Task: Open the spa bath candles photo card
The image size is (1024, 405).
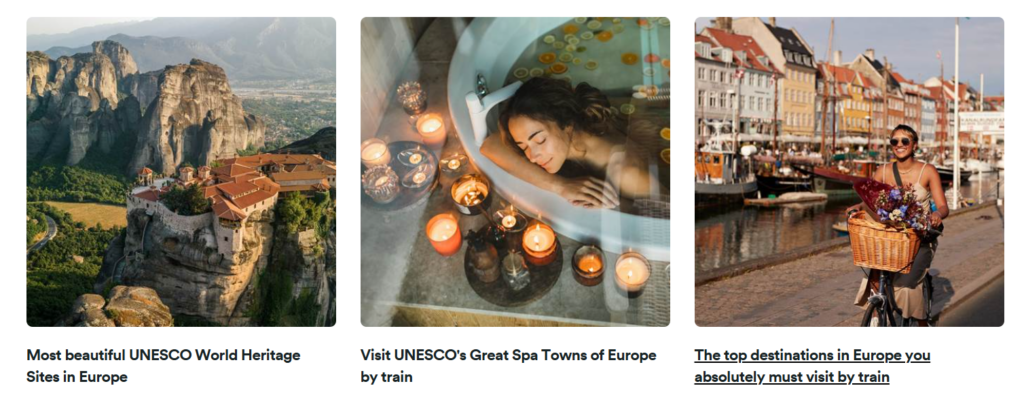Action: pos(515,171)
